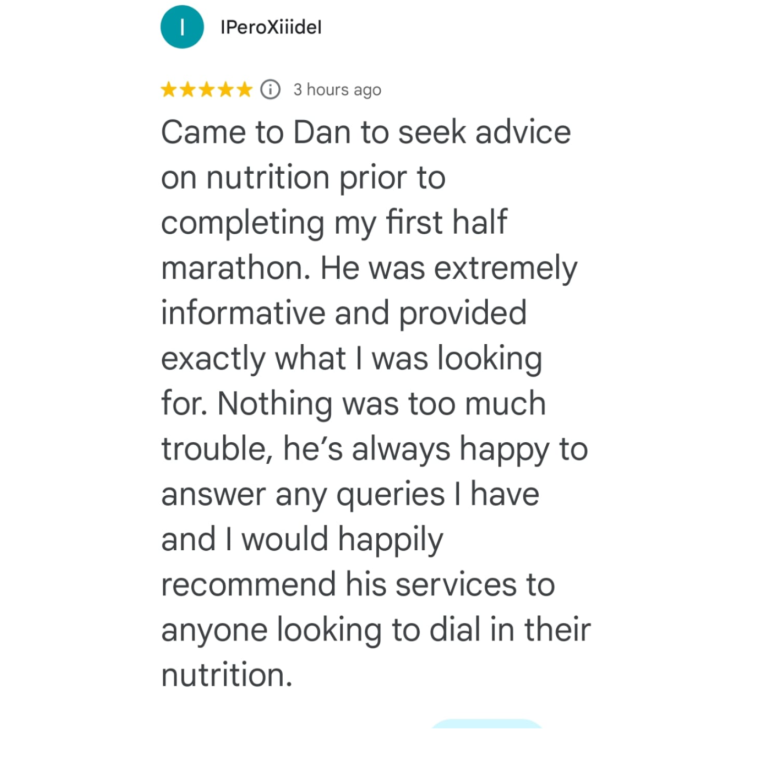Open IPeroXiiidel's profile avatar

pyautogui.click(x=182, y=28)
